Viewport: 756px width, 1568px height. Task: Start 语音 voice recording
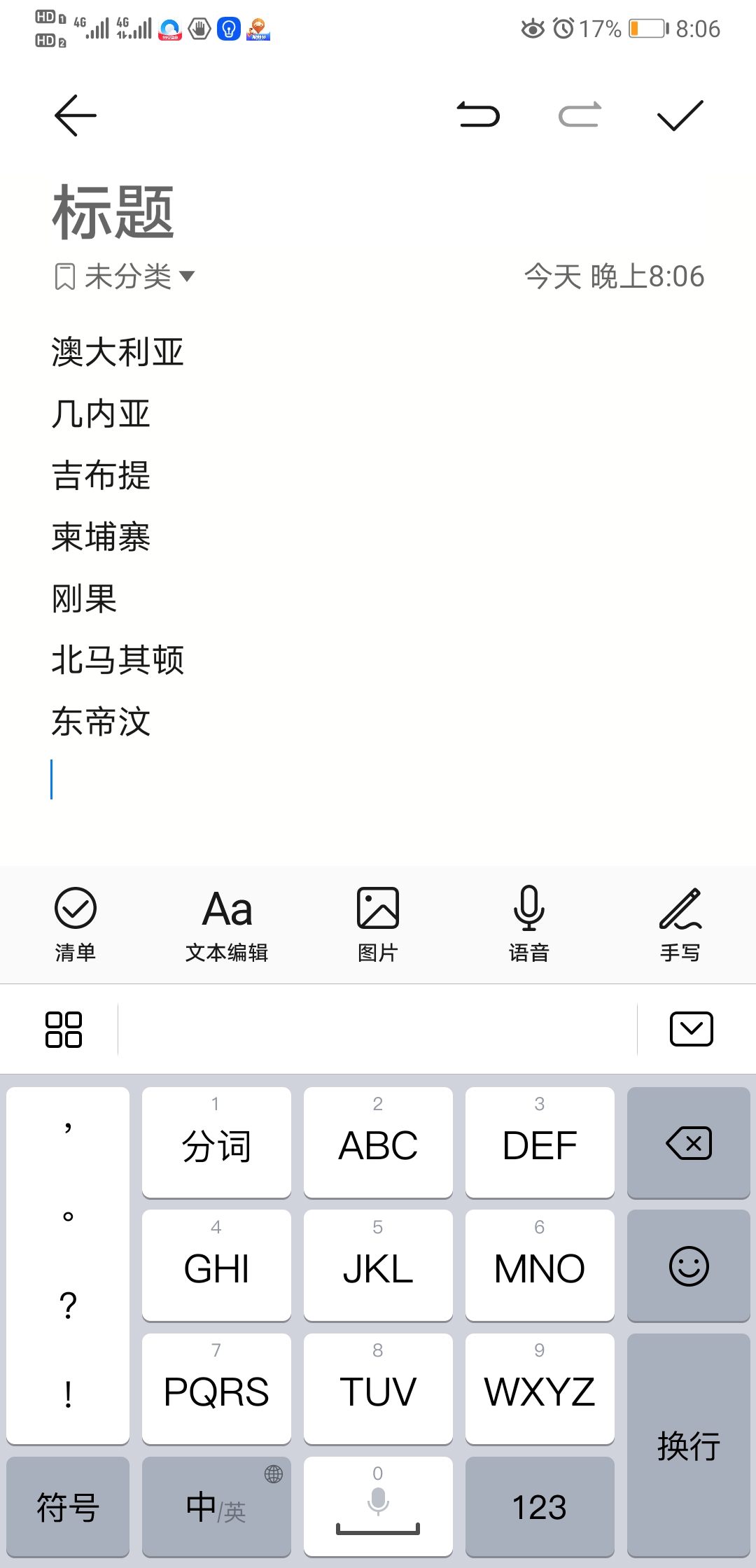point(529,924)
